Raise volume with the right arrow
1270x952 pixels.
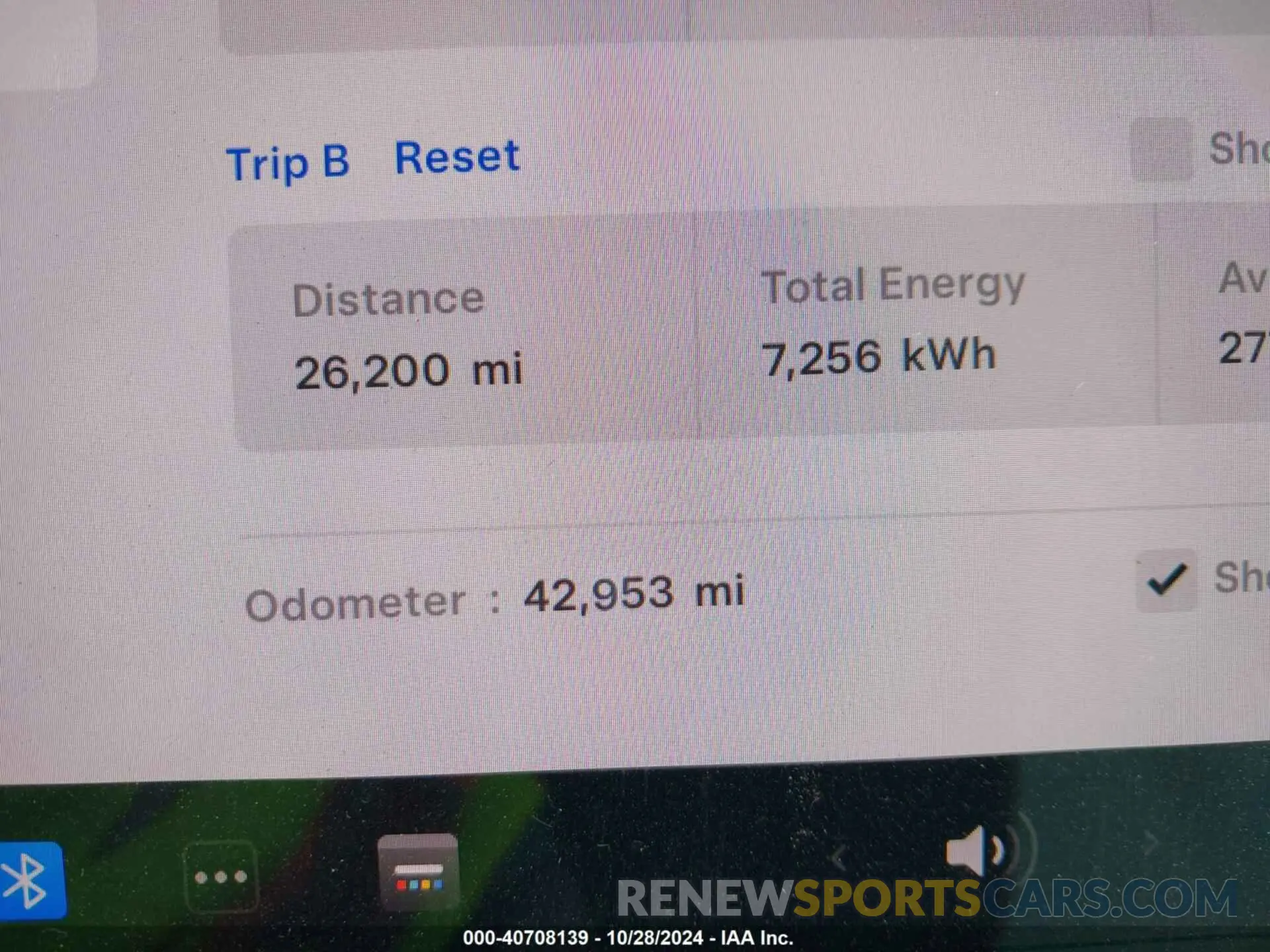pos(1151,843)
